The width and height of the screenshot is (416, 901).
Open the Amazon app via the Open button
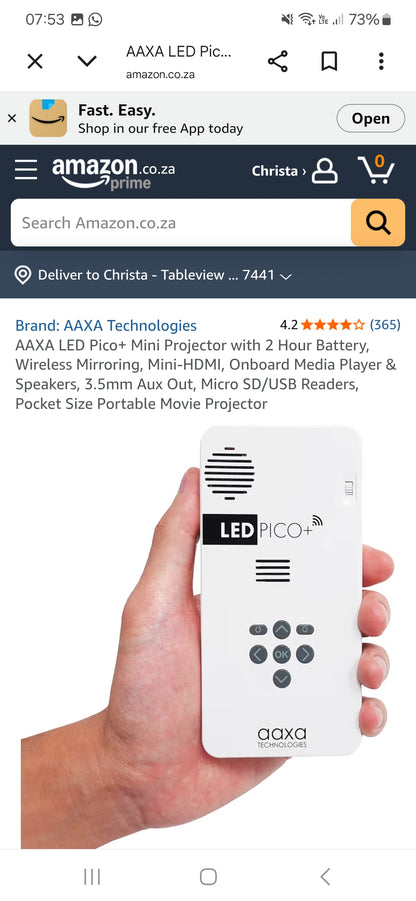click(371, 118)
